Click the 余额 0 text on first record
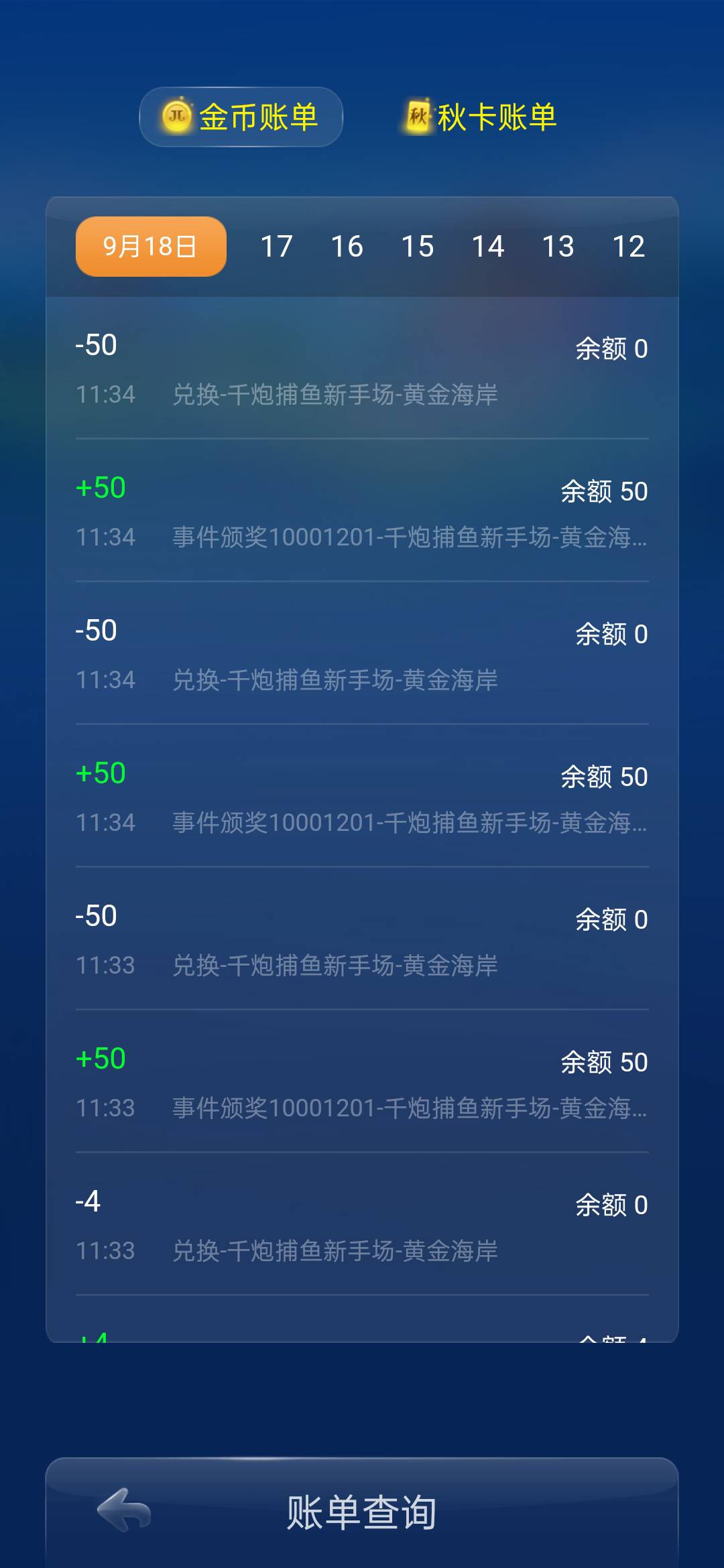Screen dimensions: 724x1568 [x=611, y=348]
